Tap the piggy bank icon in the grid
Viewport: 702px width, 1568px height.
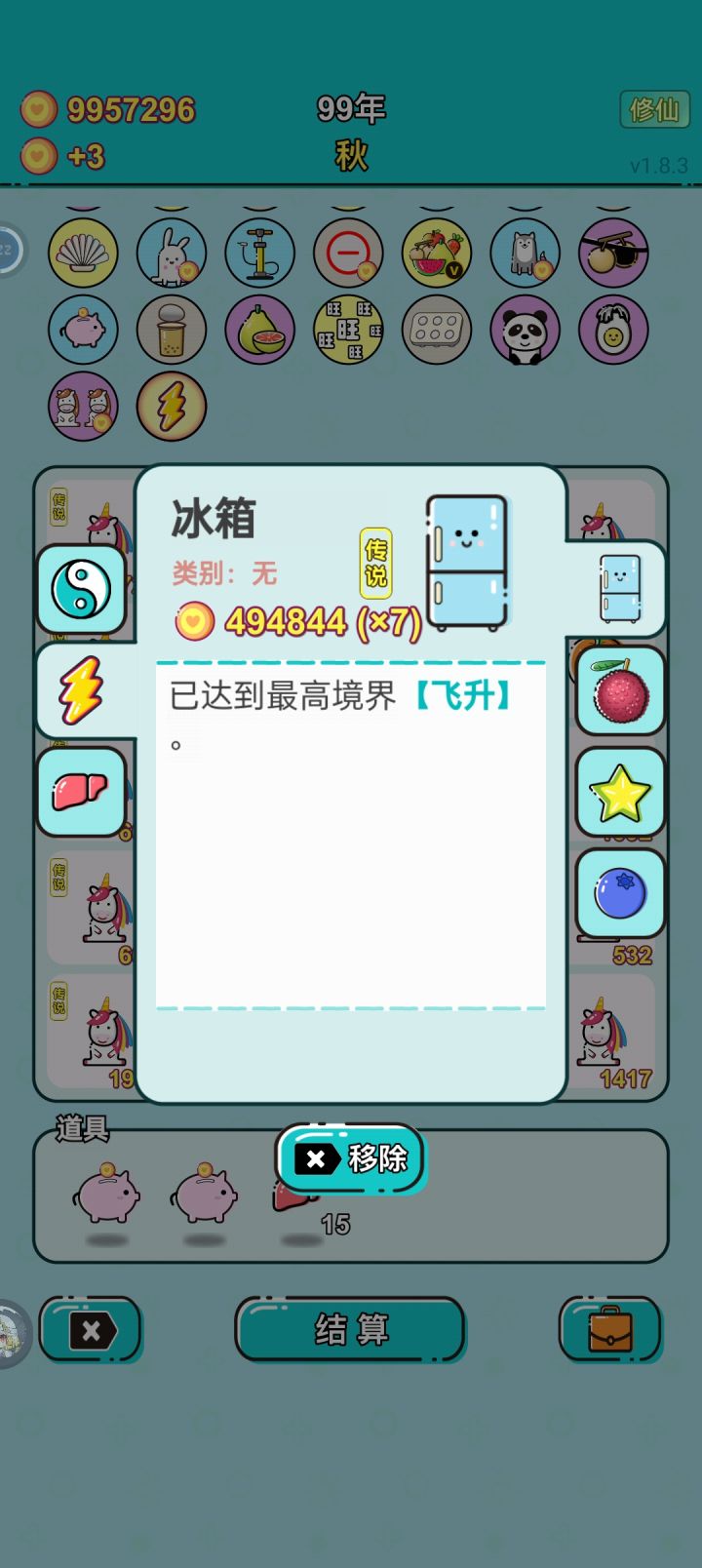(x=83, y=331)
